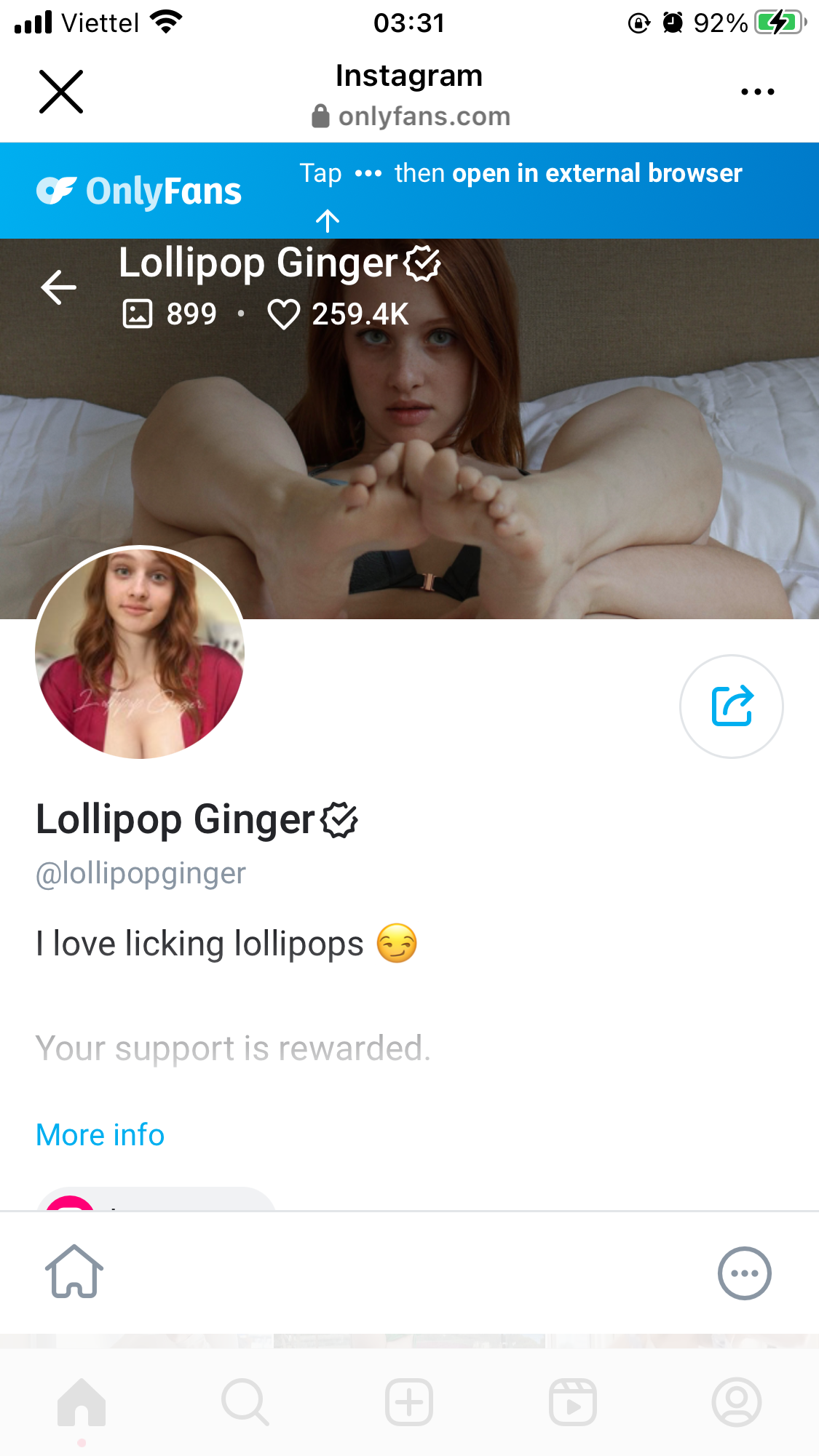Open the OnlyFans circled dots menu
Viewport: 819px width, 1456px height.
click(x=744, y=1273)
